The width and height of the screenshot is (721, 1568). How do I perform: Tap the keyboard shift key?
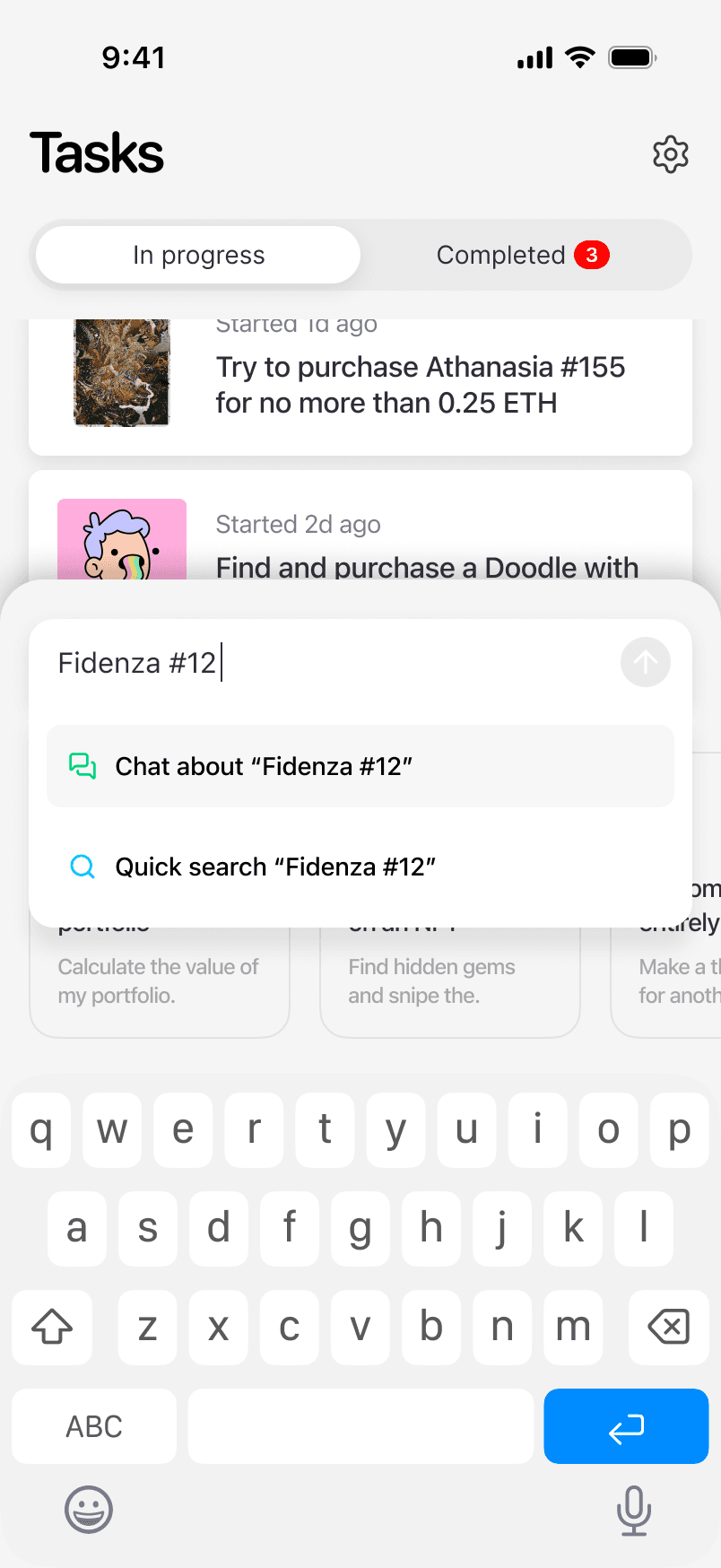coord(52,1327)
